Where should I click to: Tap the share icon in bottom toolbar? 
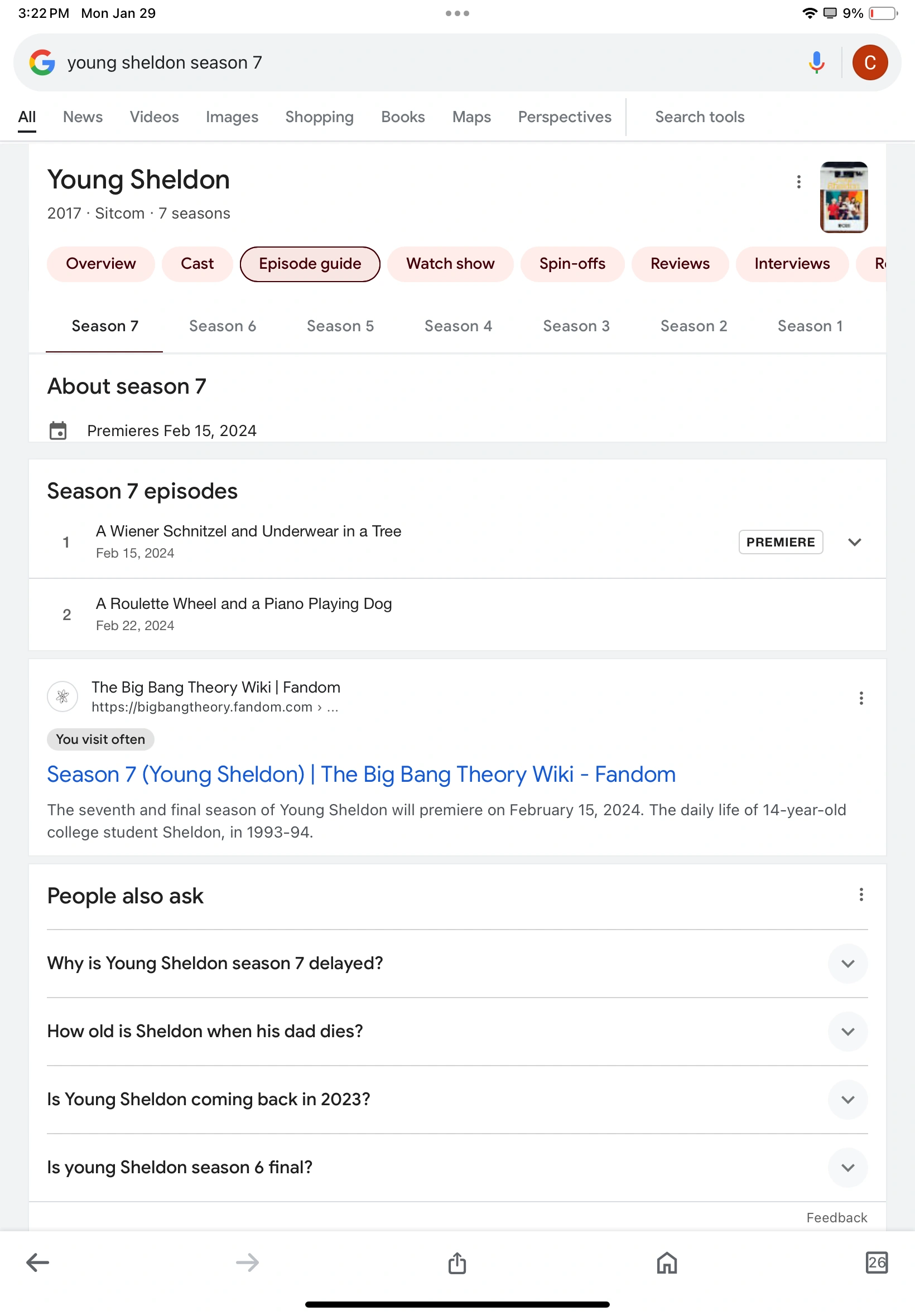[x=456, y=1262]
